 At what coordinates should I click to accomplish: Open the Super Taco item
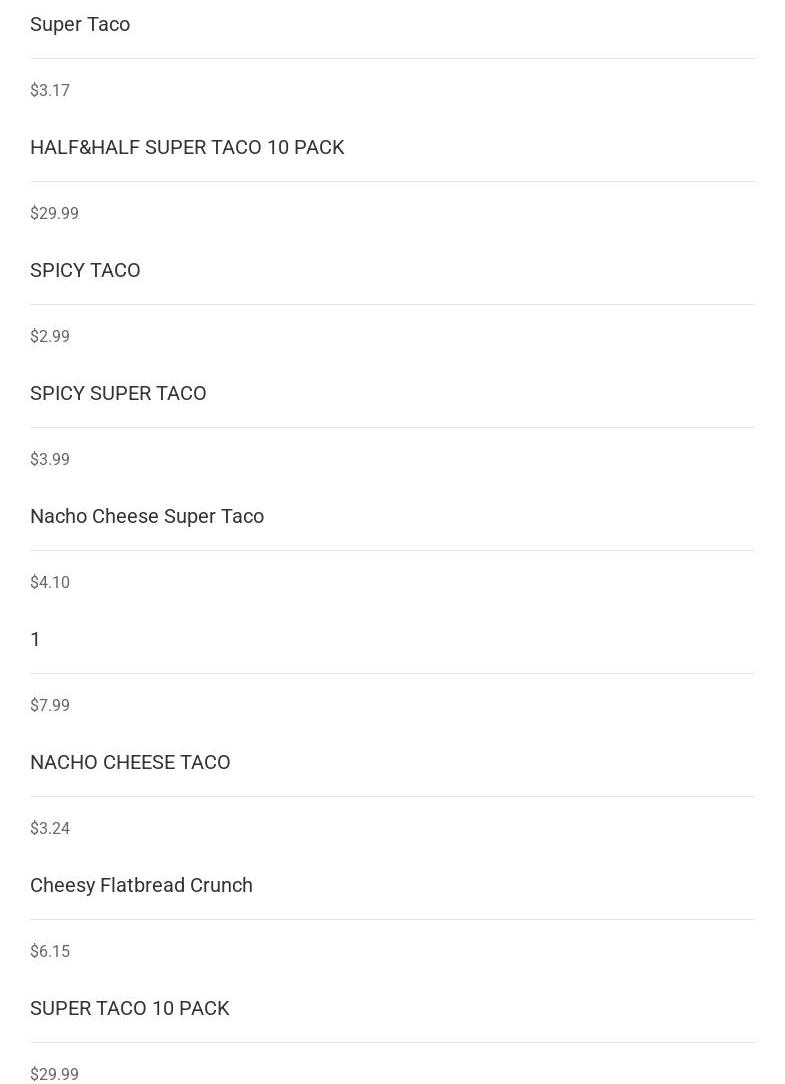click(80, 24)
